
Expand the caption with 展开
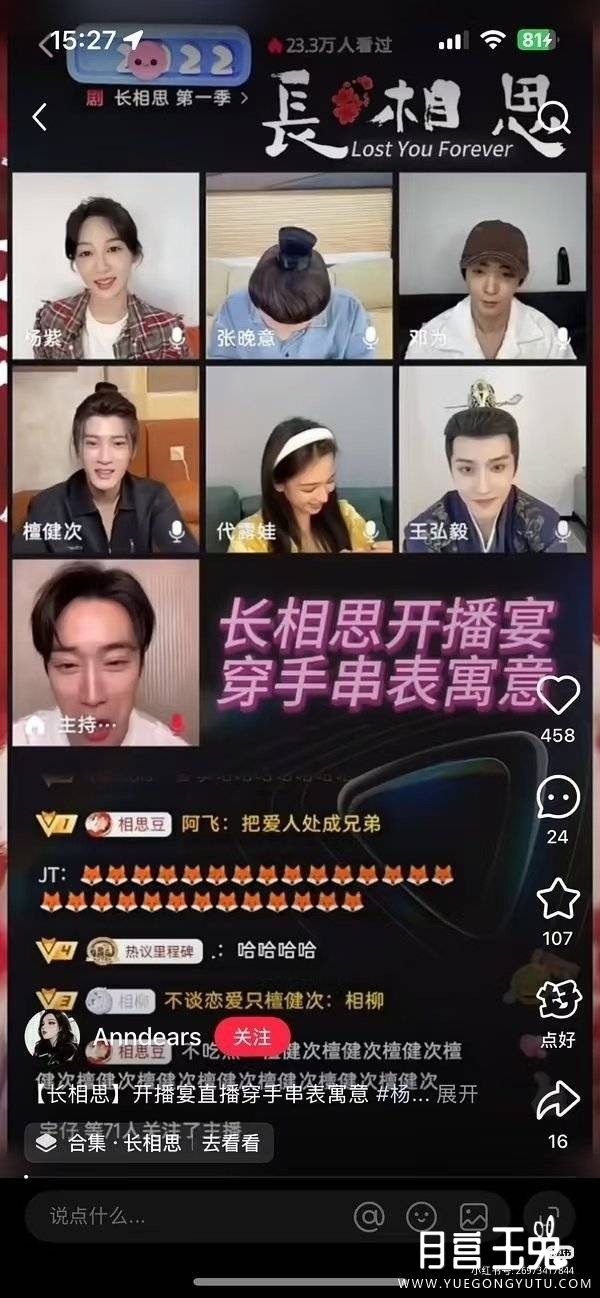pyautogui.click(x=457, y=1094)
